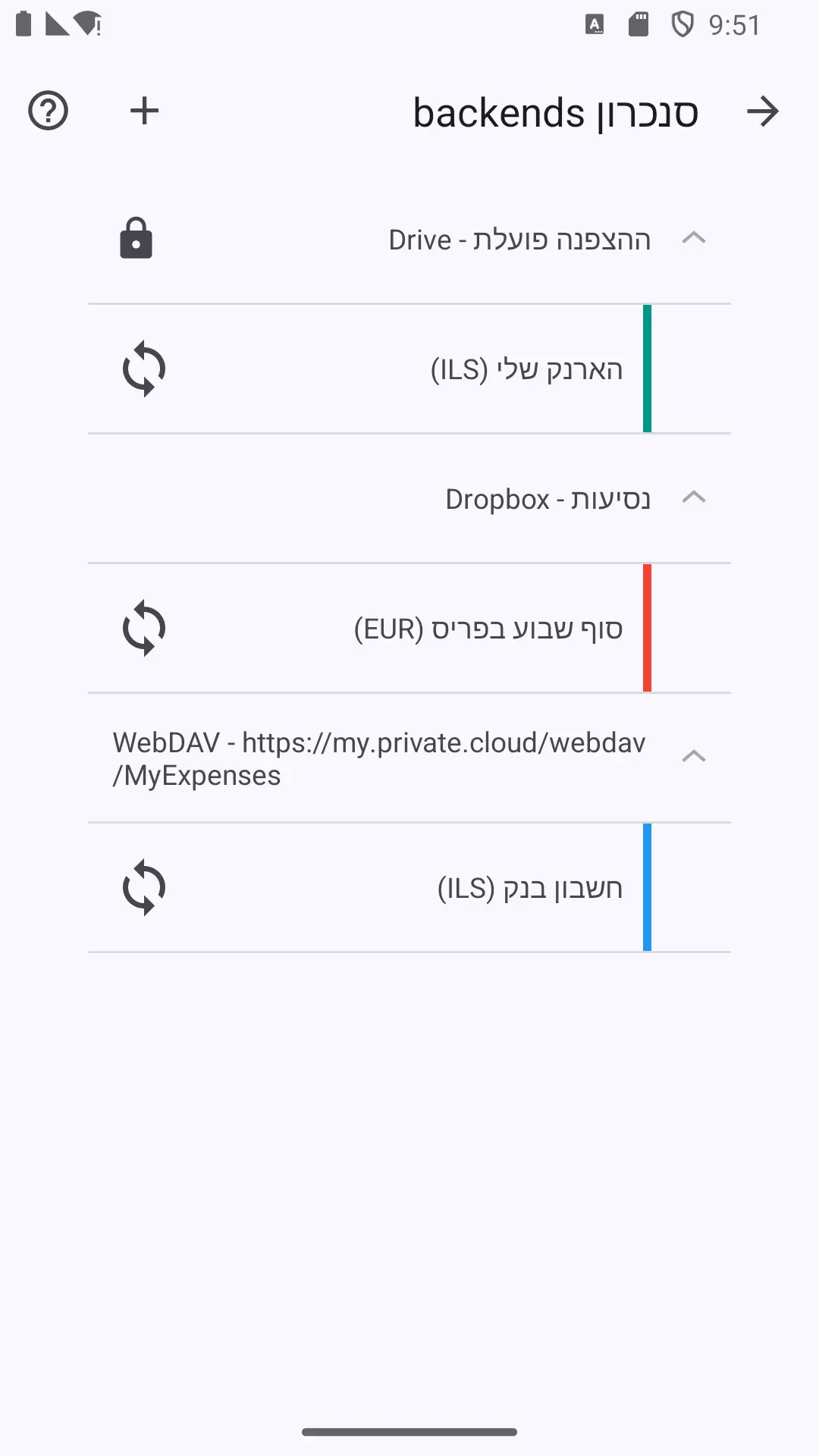Go back with the arrow icon
This screenshot has height=1456, width=819.
763,111
